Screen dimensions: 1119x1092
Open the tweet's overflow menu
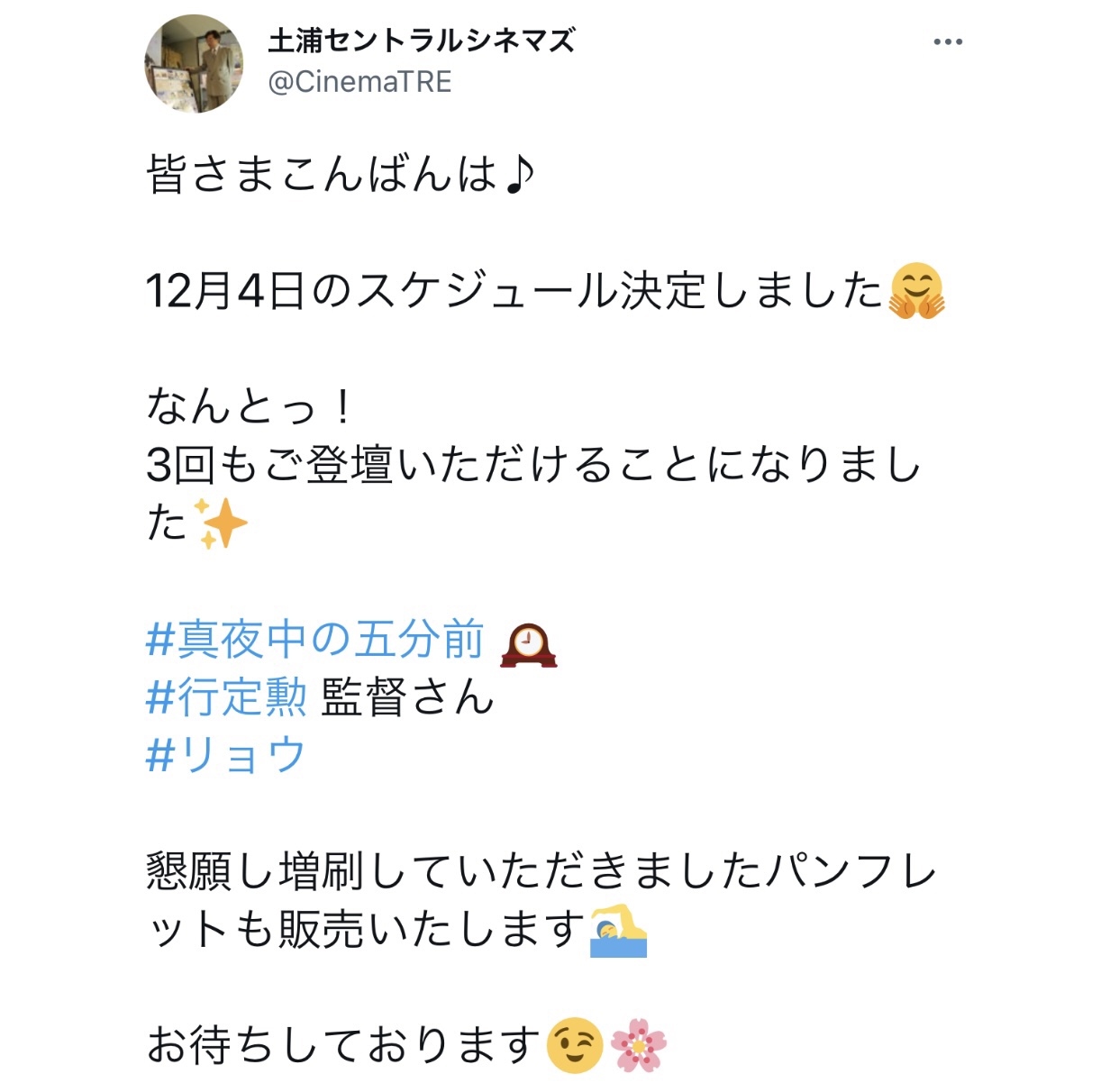(x=947, y=42)
